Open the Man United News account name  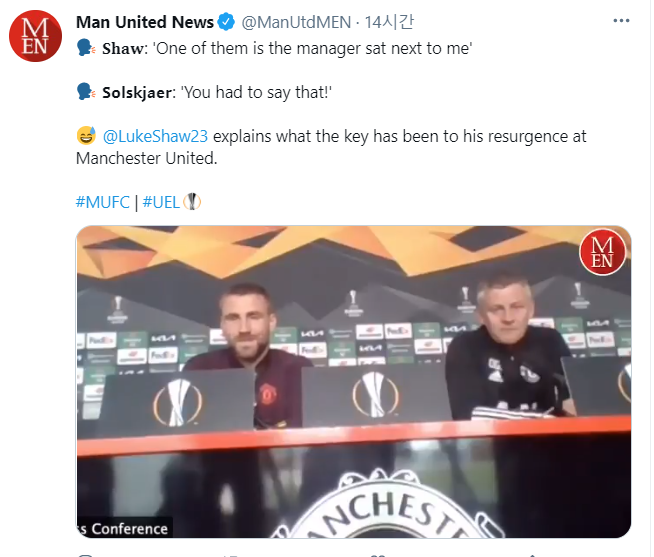(x=144, y=22)
